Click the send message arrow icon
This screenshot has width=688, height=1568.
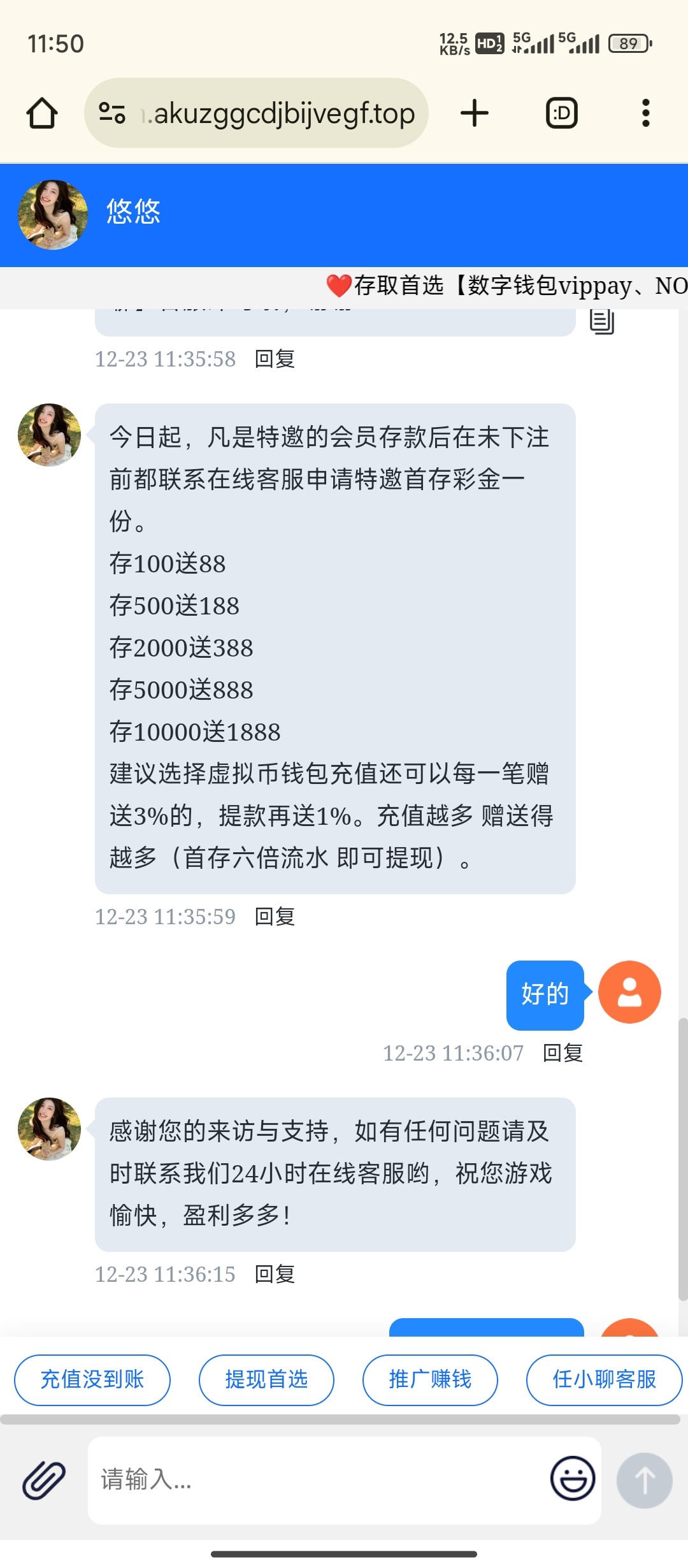[645, 1480]
